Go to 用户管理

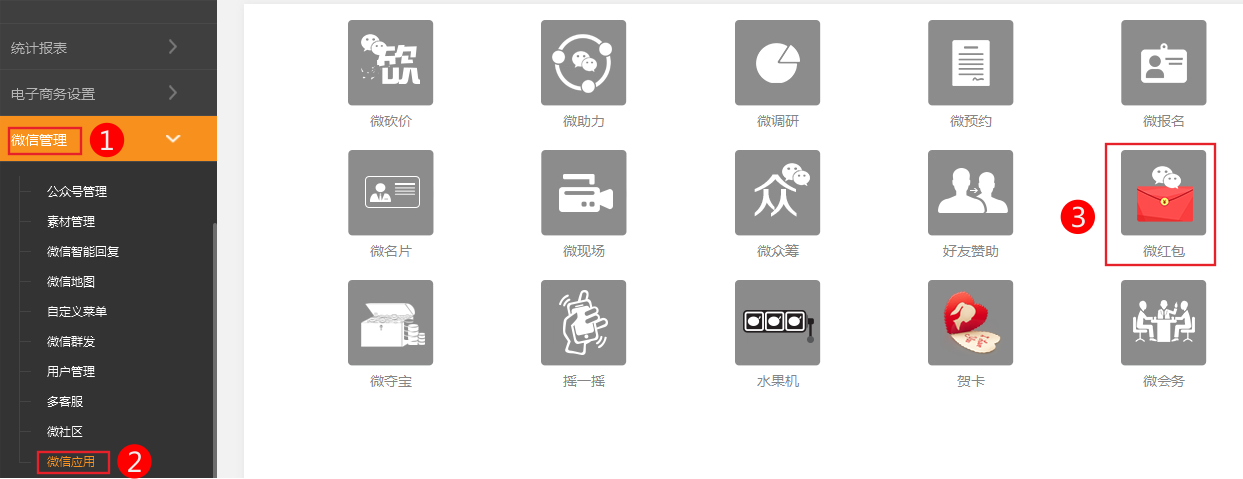point(71,372)
